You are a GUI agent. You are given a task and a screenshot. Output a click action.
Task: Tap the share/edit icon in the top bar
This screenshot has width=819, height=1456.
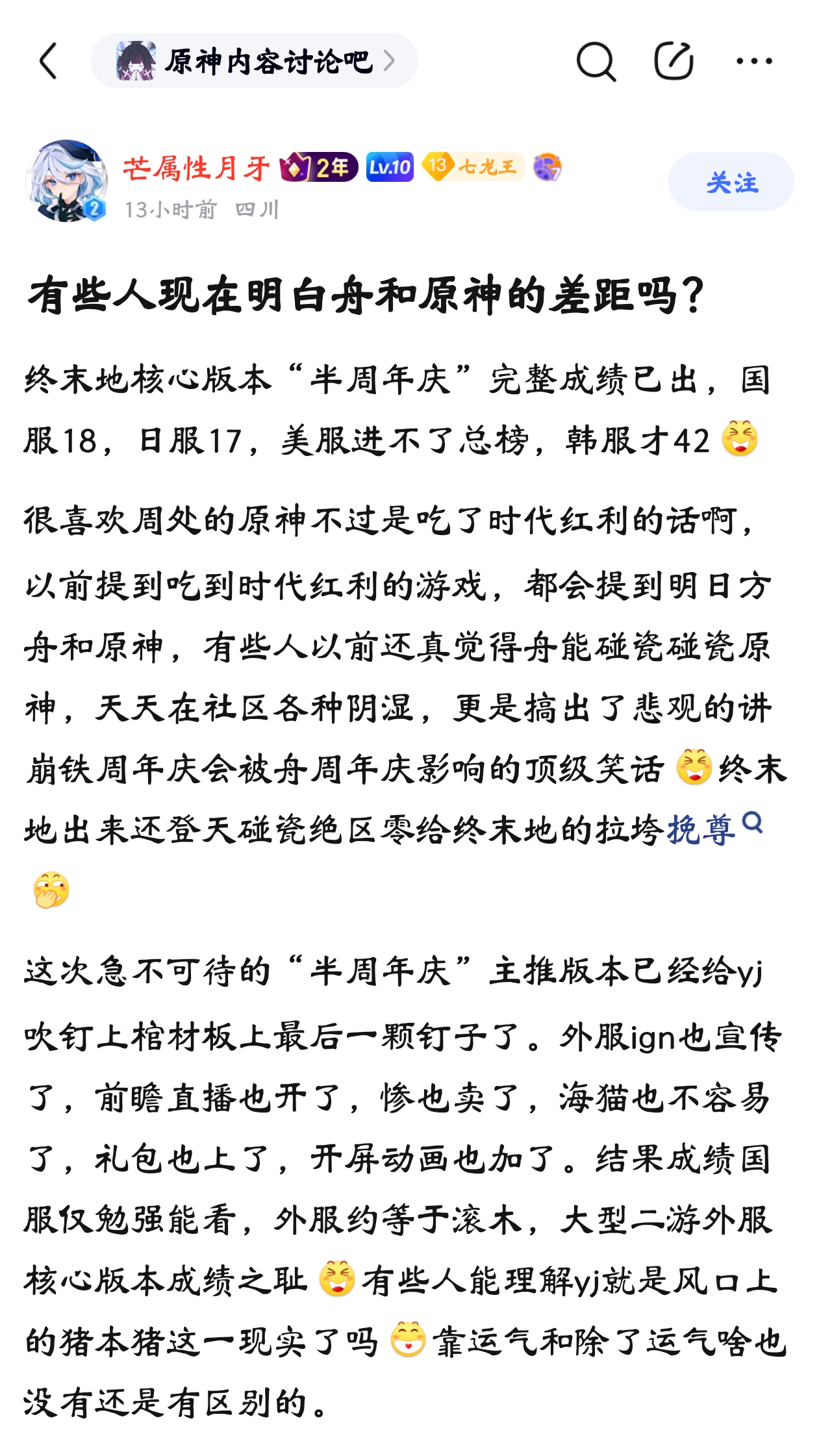click(x=674, y=61)
